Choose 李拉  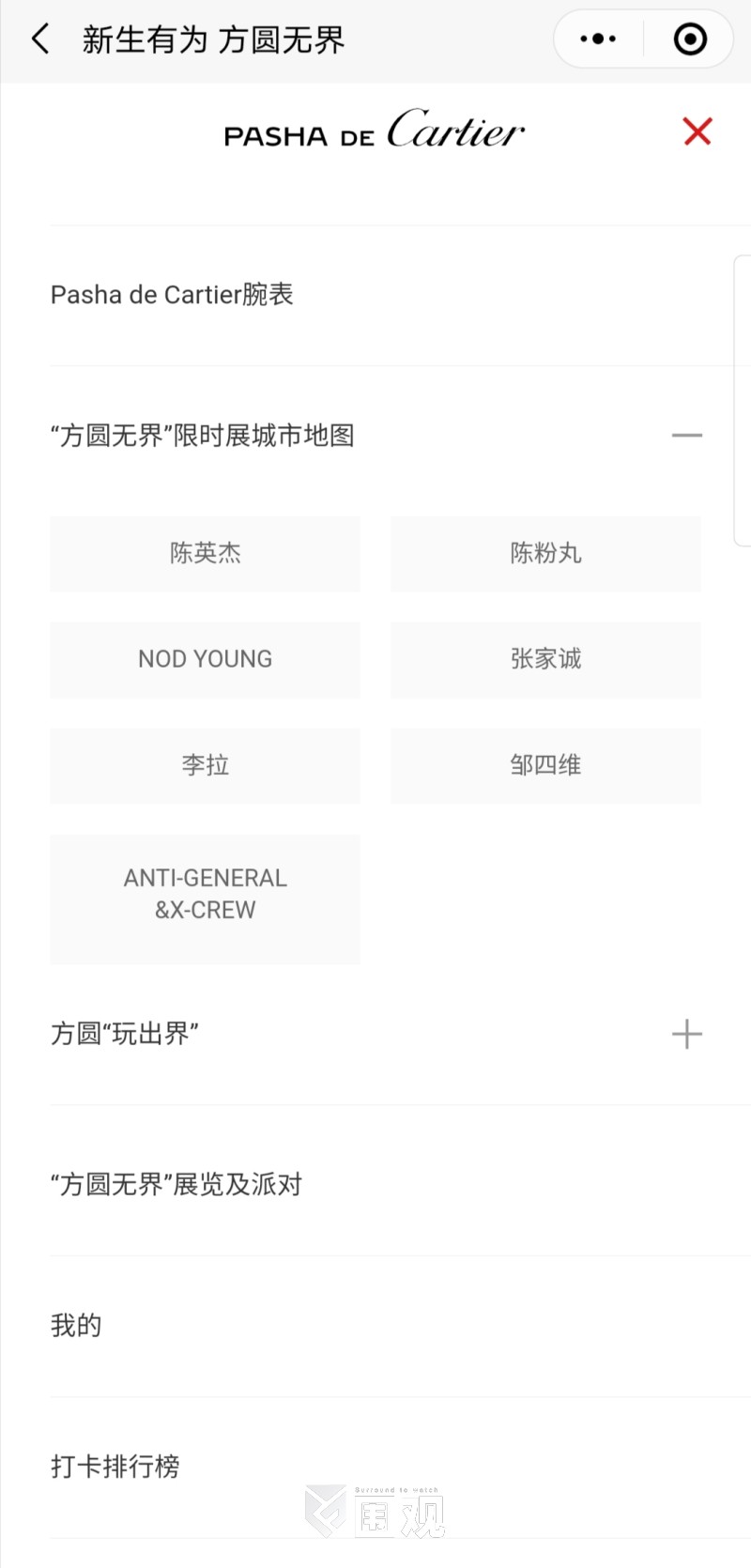point(206,765)
